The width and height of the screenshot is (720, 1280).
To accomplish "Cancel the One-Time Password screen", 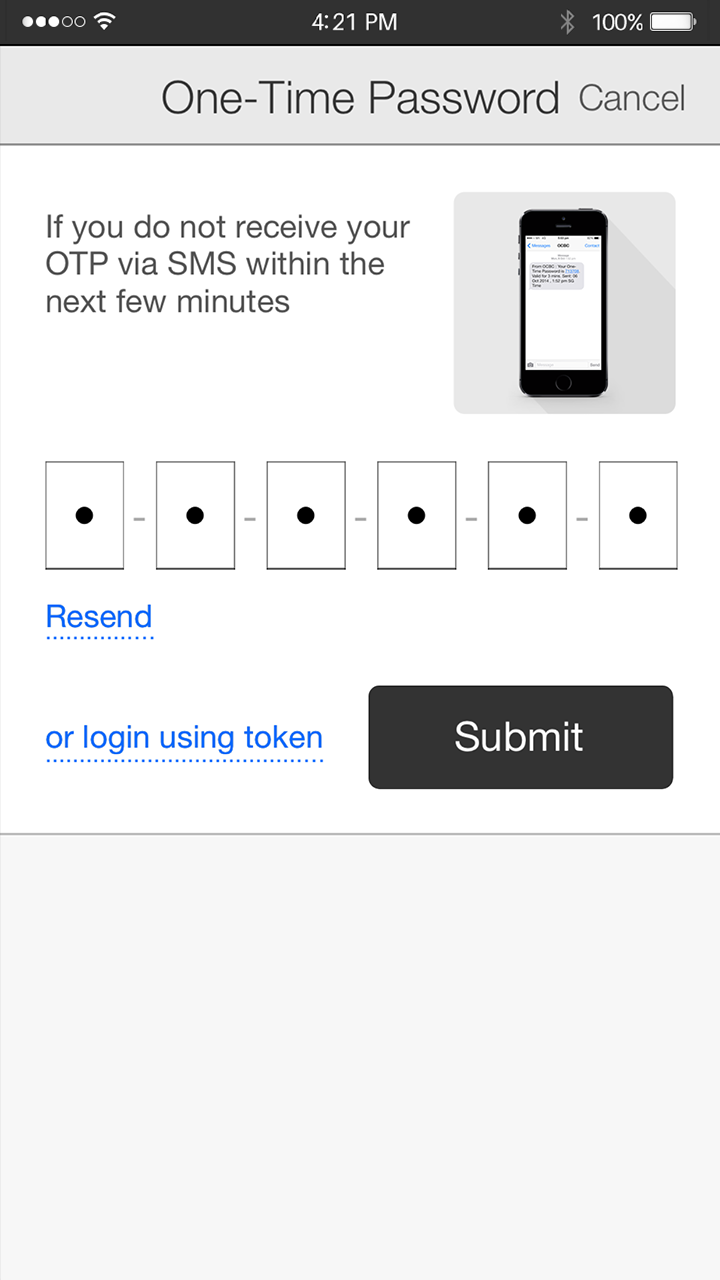I will pyautogui.click(x=632, y=98).
